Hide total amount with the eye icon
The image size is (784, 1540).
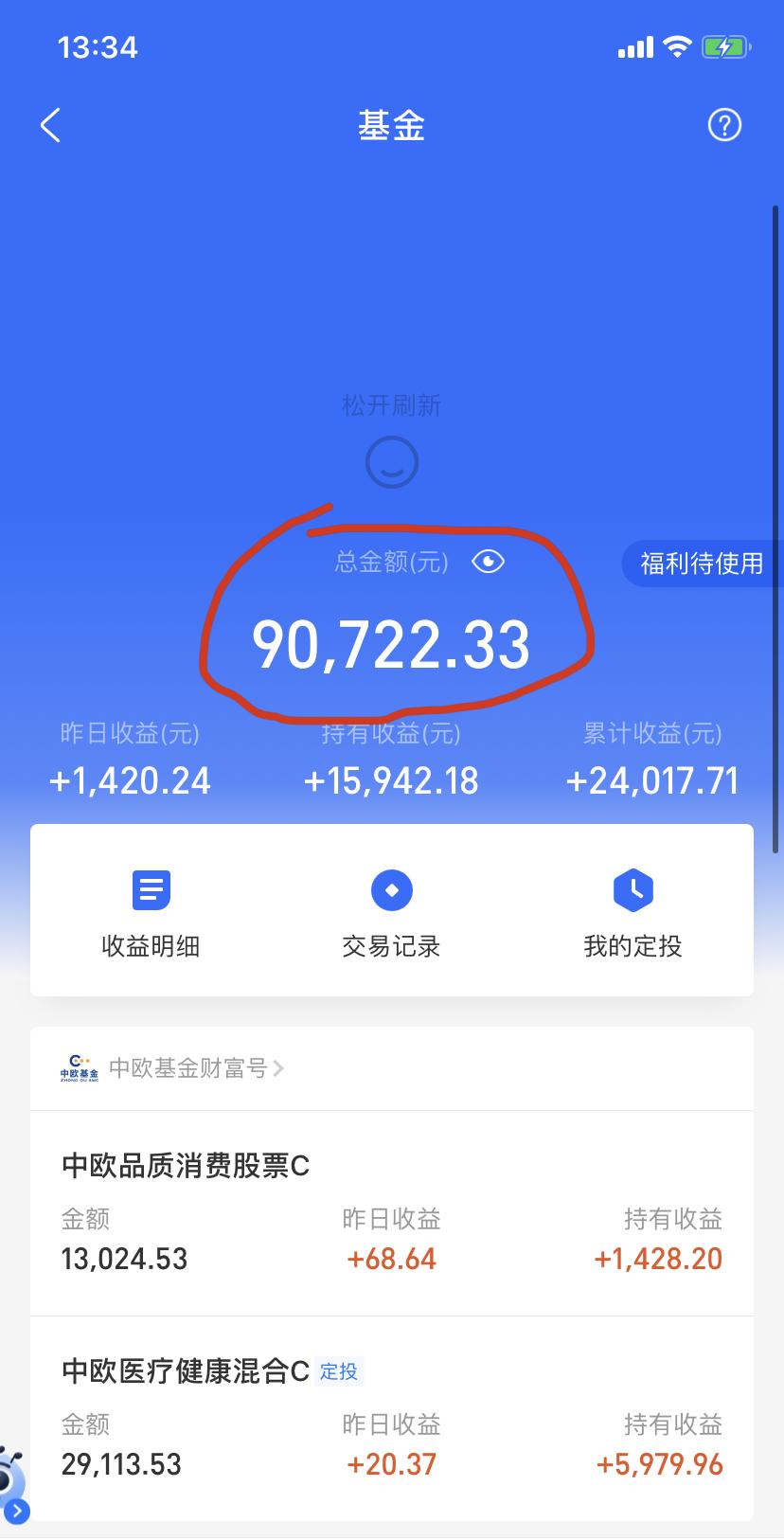[488, 563]
